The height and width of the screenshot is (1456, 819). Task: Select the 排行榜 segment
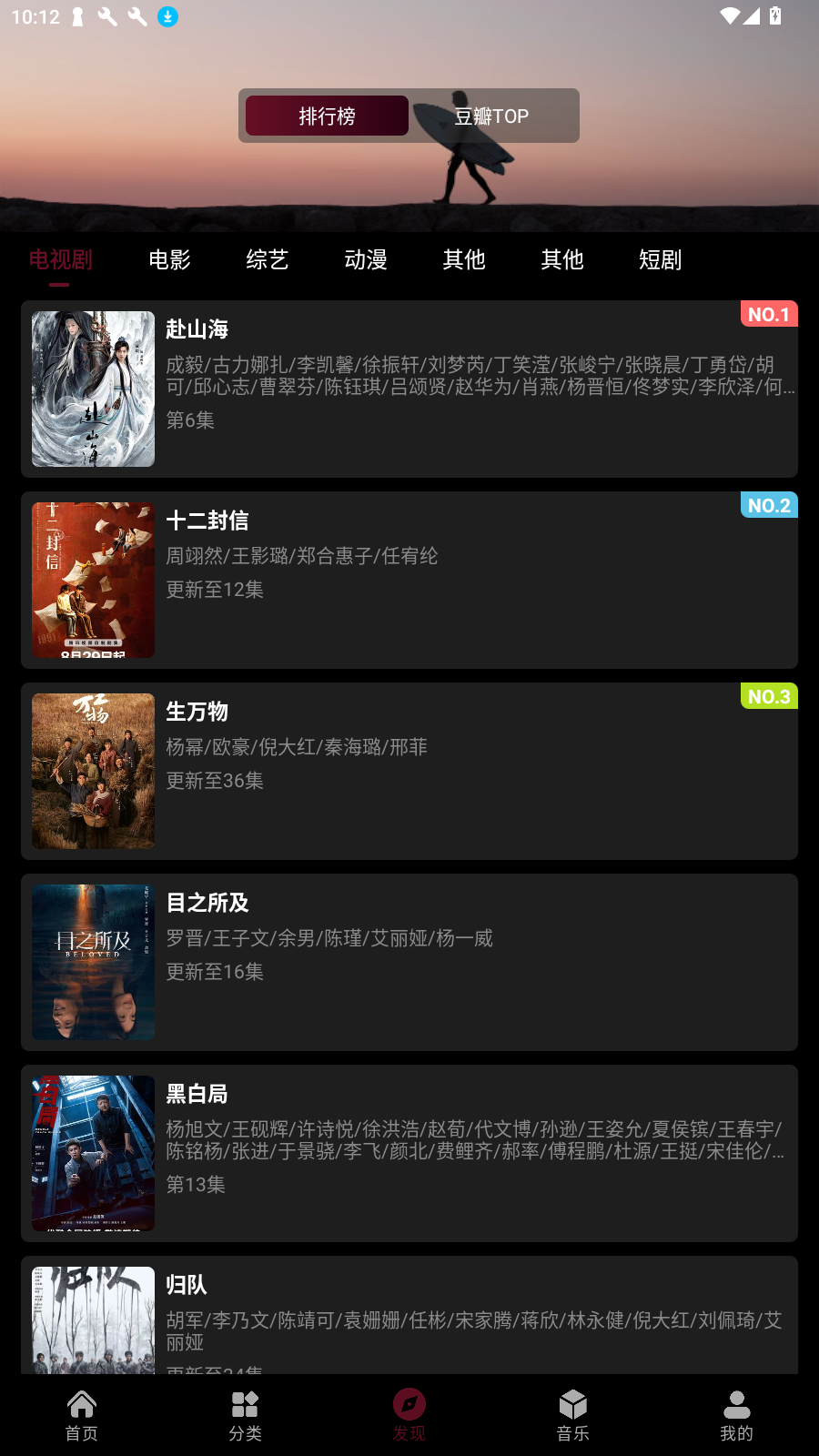(327, 116)
